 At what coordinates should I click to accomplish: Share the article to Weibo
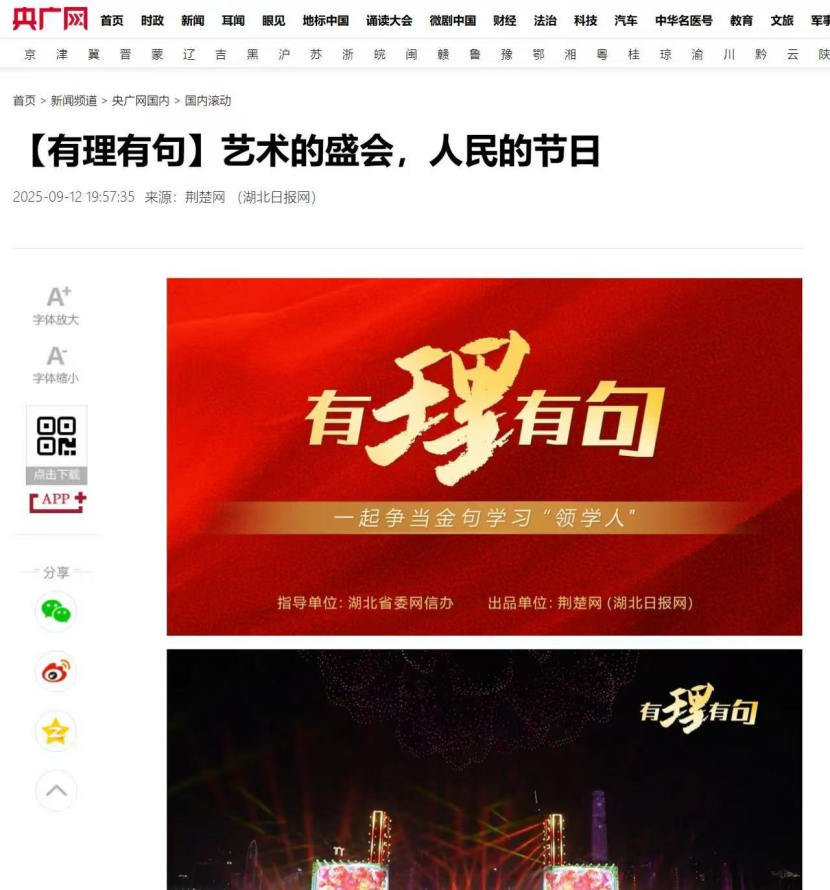(x=56, y=672)
